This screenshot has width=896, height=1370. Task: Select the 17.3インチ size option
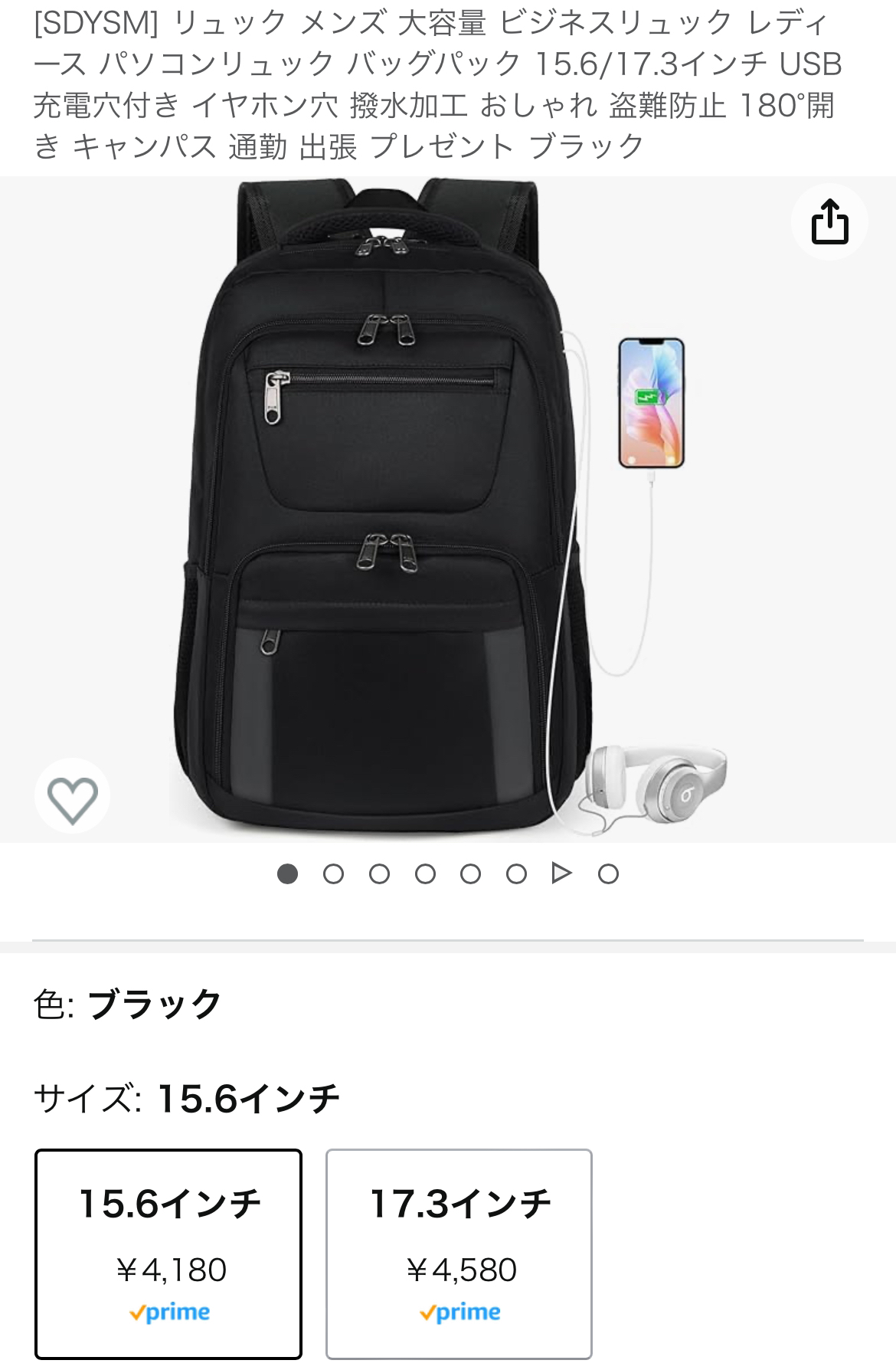459,1253
